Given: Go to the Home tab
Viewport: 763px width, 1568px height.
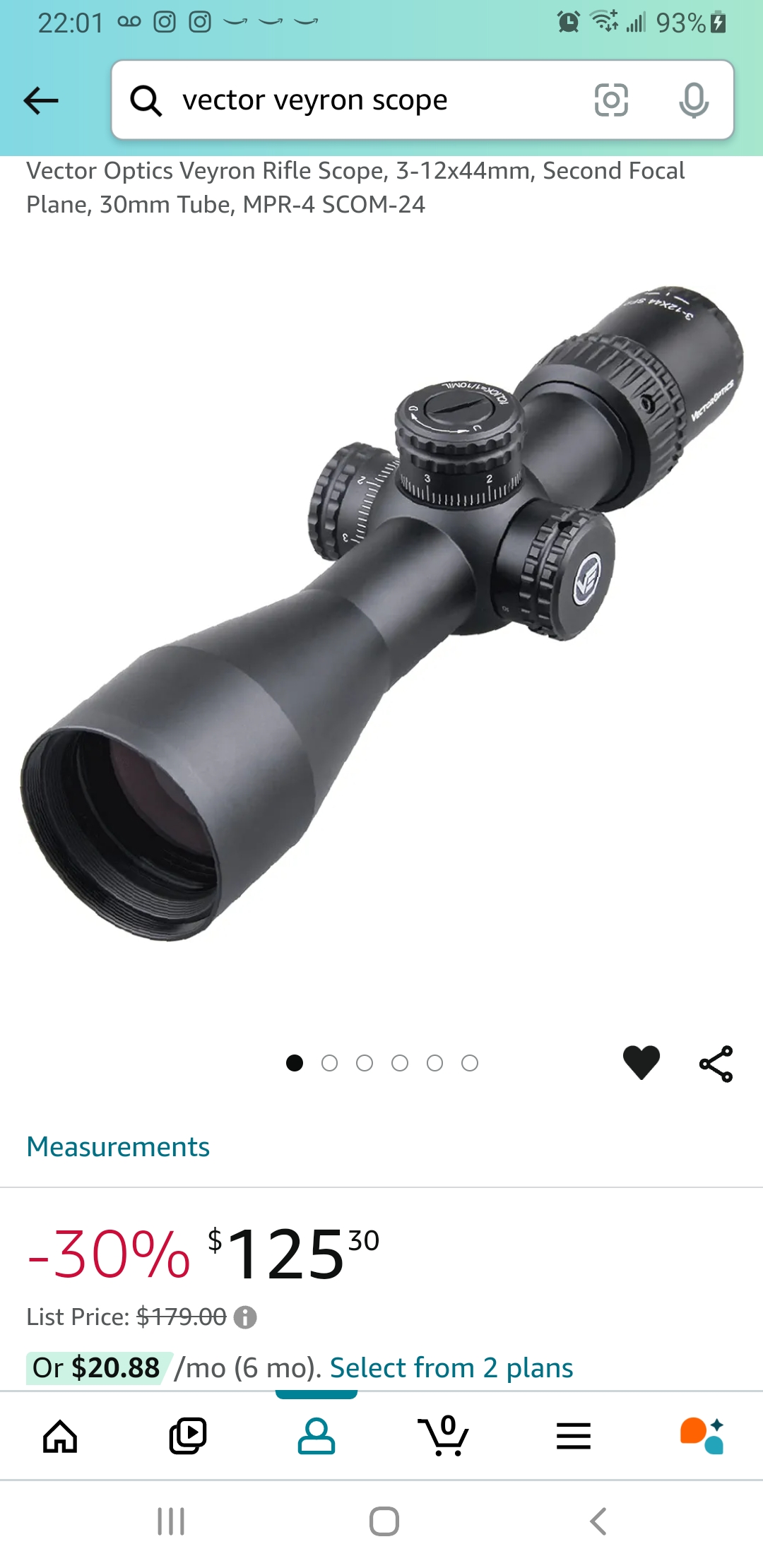Looking at the screenshot, I should pyautogui.click(x=60, y=1436).
